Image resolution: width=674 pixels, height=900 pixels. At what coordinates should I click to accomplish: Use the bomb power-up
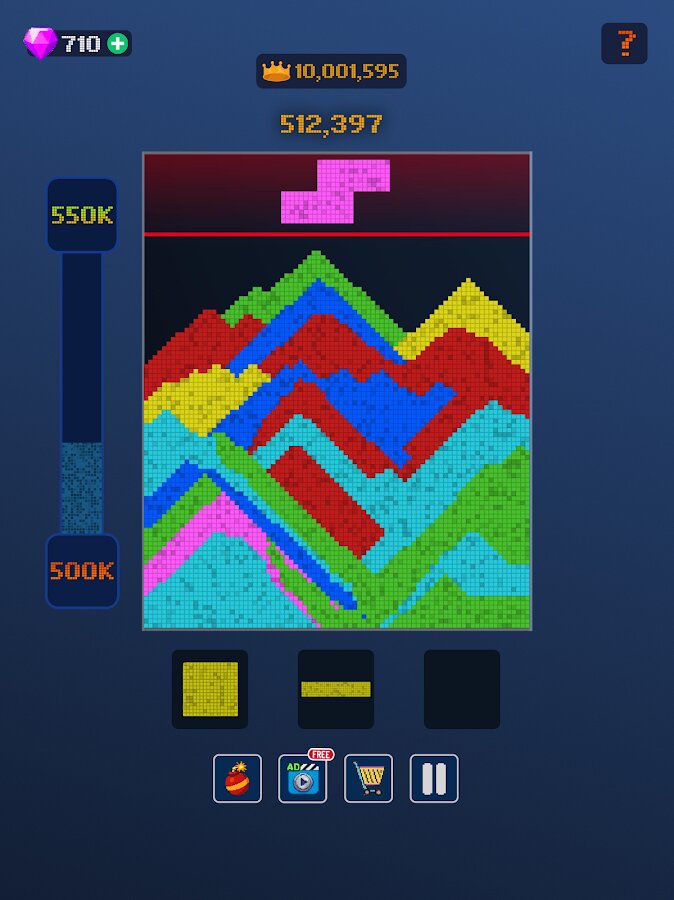[237, 778]
